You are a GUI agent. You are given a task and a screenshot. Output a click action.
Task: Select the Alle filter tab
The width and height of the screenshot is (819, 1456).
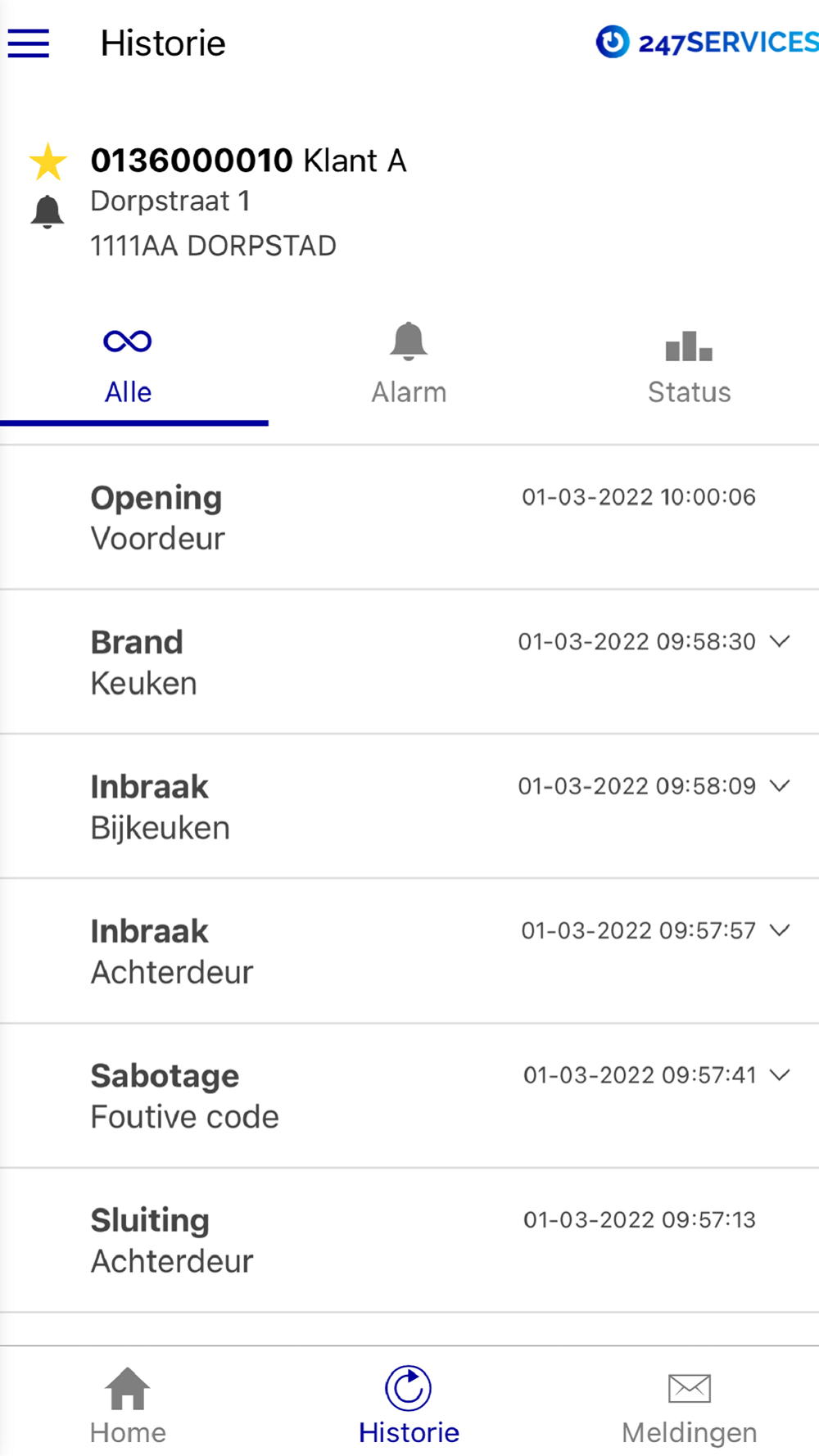[129, 367]
